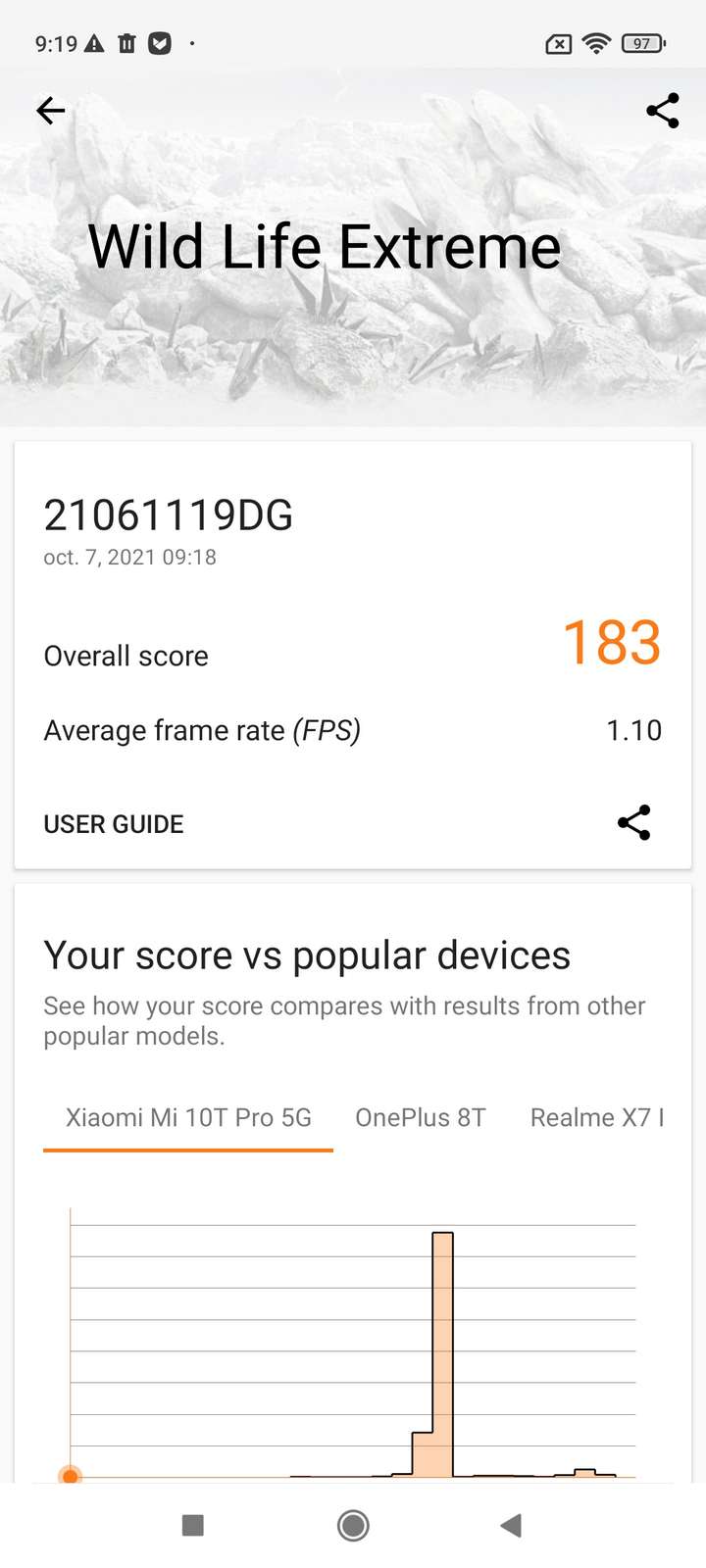This screenshot has height=1568, width=706.
Task: Open the USER GUIDE
Action: (x=114, y=824)
